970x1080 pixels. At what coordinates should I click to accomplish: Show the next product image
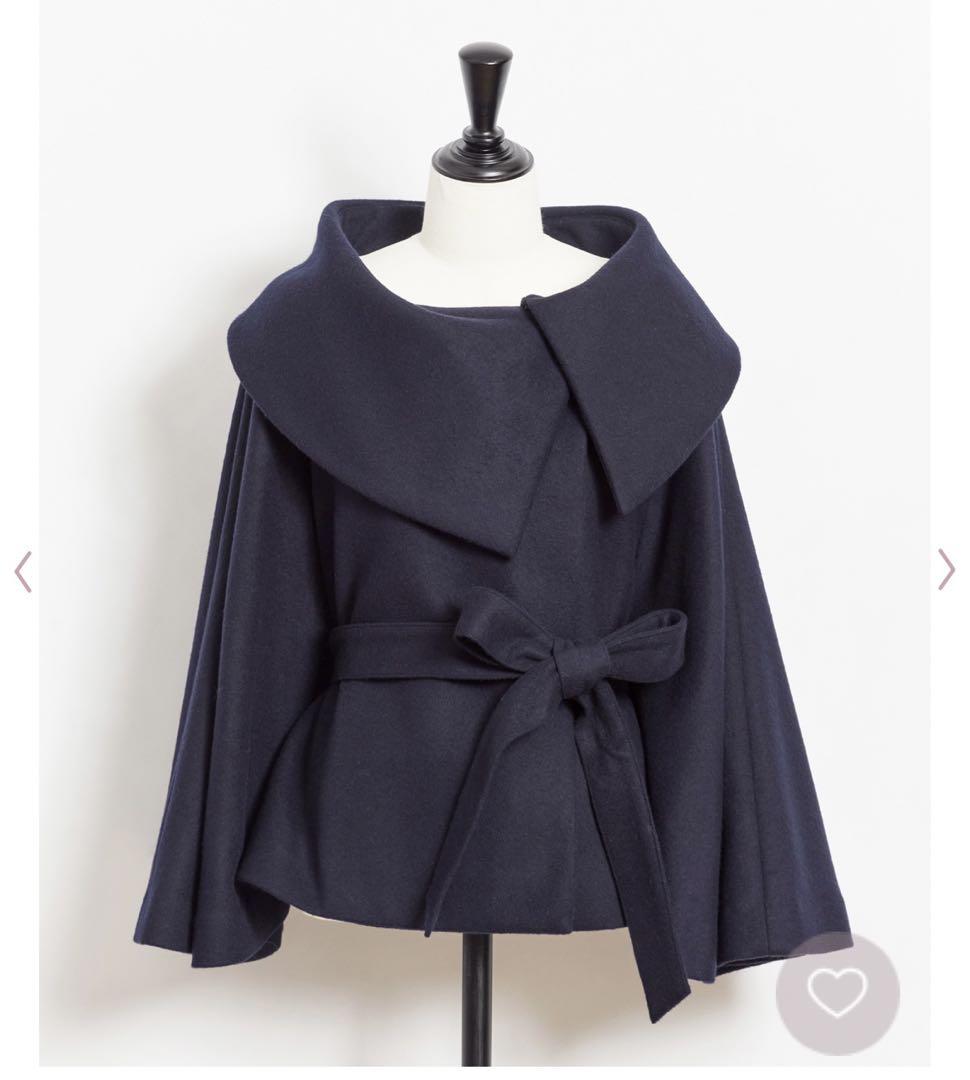pos(946,570)
